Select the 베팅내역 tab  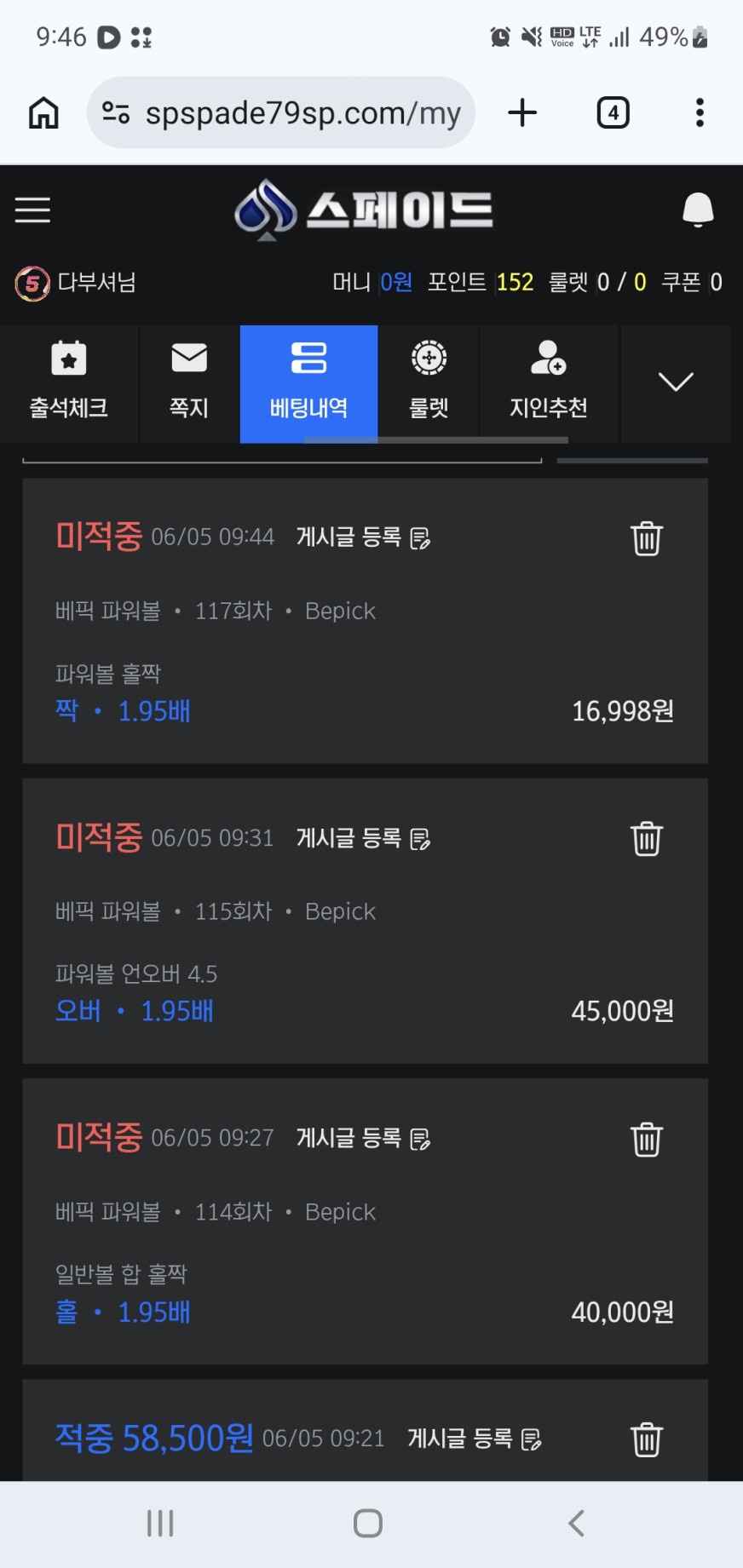tap(308, 382)
